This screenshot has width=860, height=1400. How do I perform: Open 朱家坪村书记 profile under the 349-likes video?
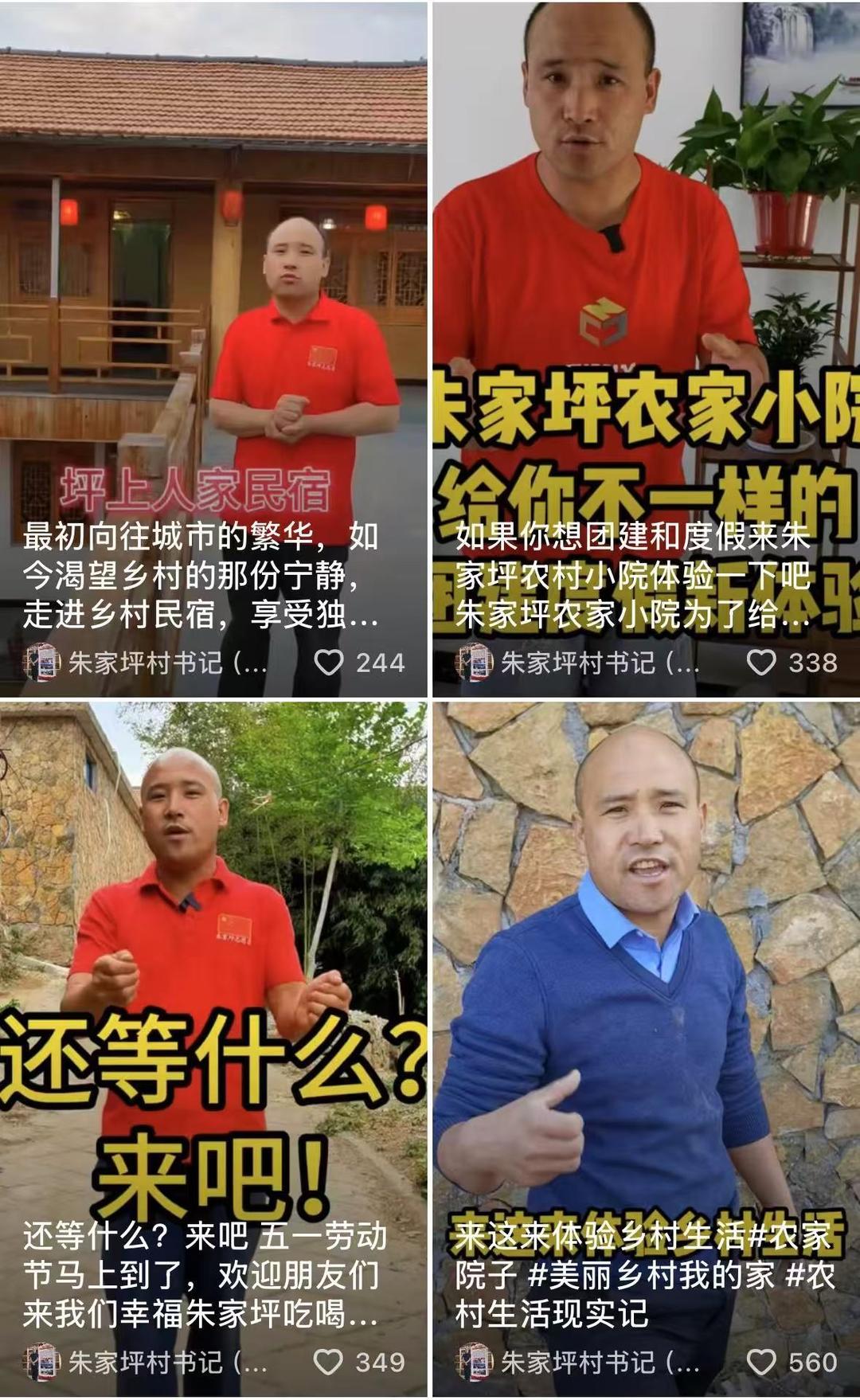(147, 1362)
